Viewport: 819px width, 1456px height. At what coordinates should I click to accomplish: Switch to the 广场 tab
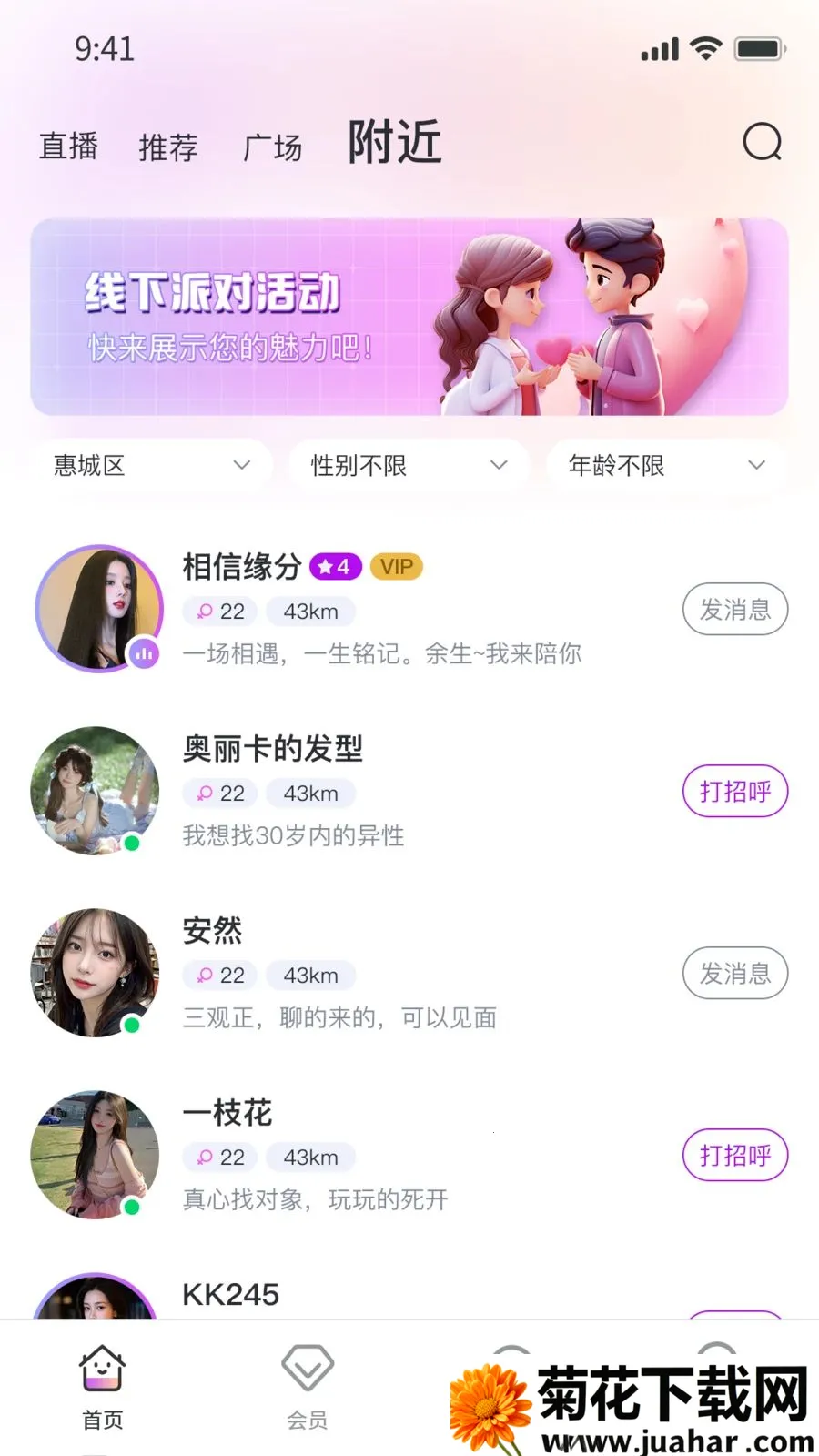point(273,147)
